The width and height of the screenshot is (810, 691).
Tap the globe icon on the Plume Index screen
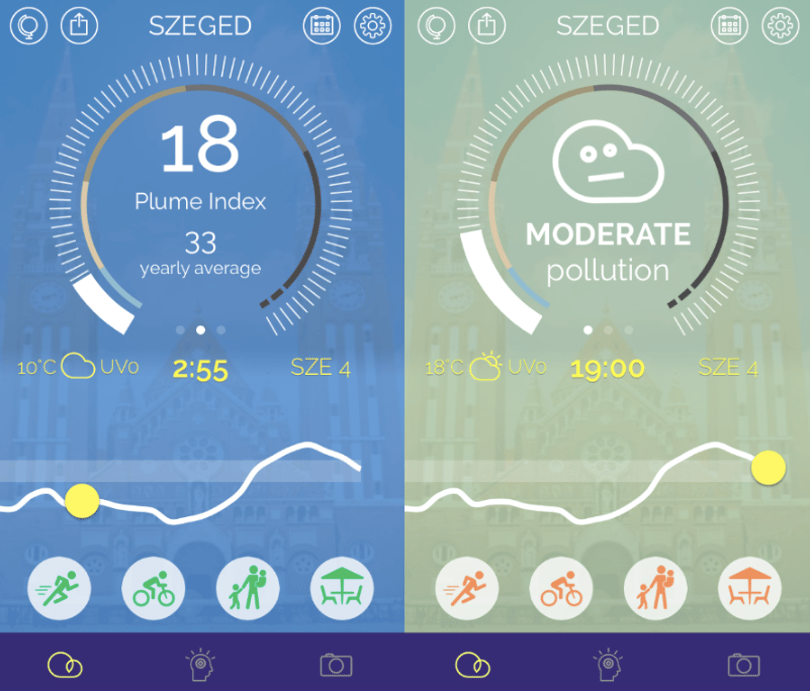(28, 25)
